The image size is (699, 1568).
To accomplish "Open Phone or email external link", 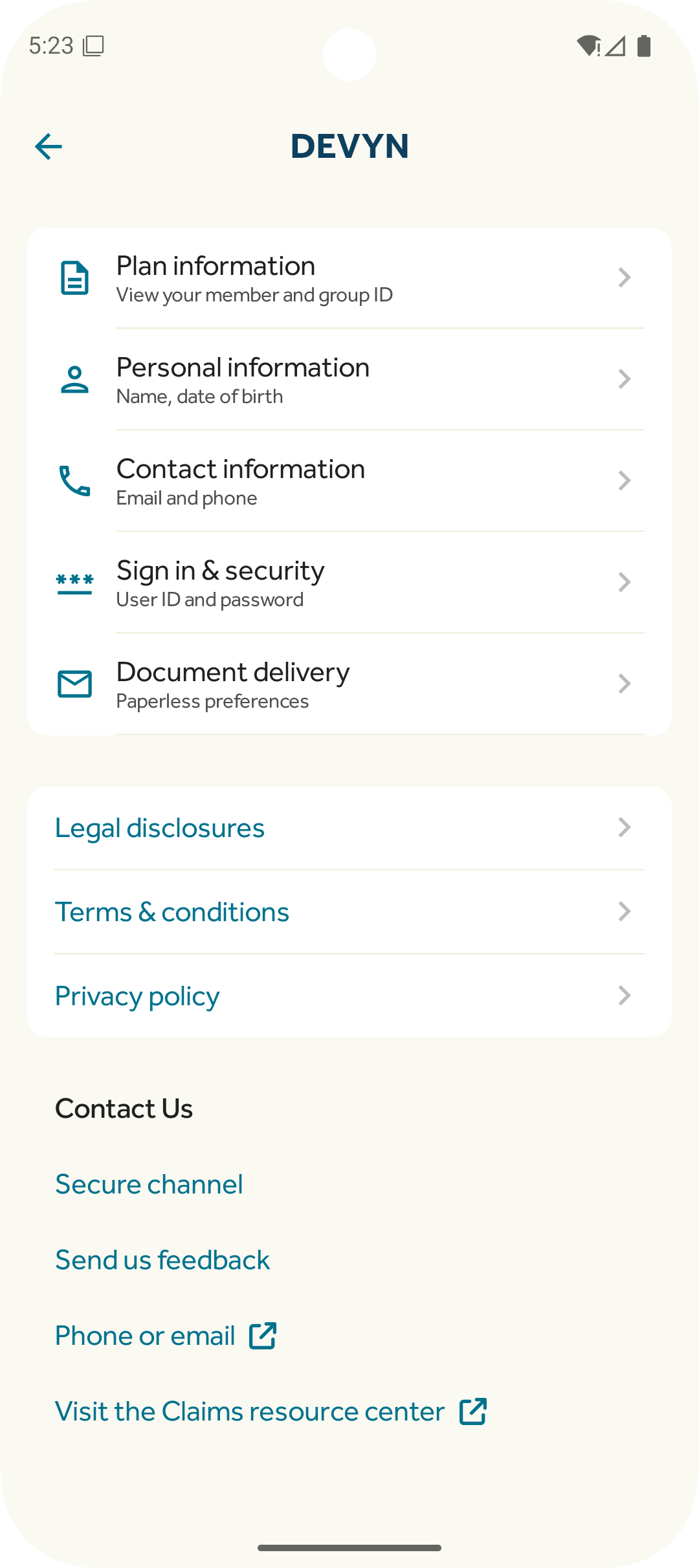I will point(166,1336).
